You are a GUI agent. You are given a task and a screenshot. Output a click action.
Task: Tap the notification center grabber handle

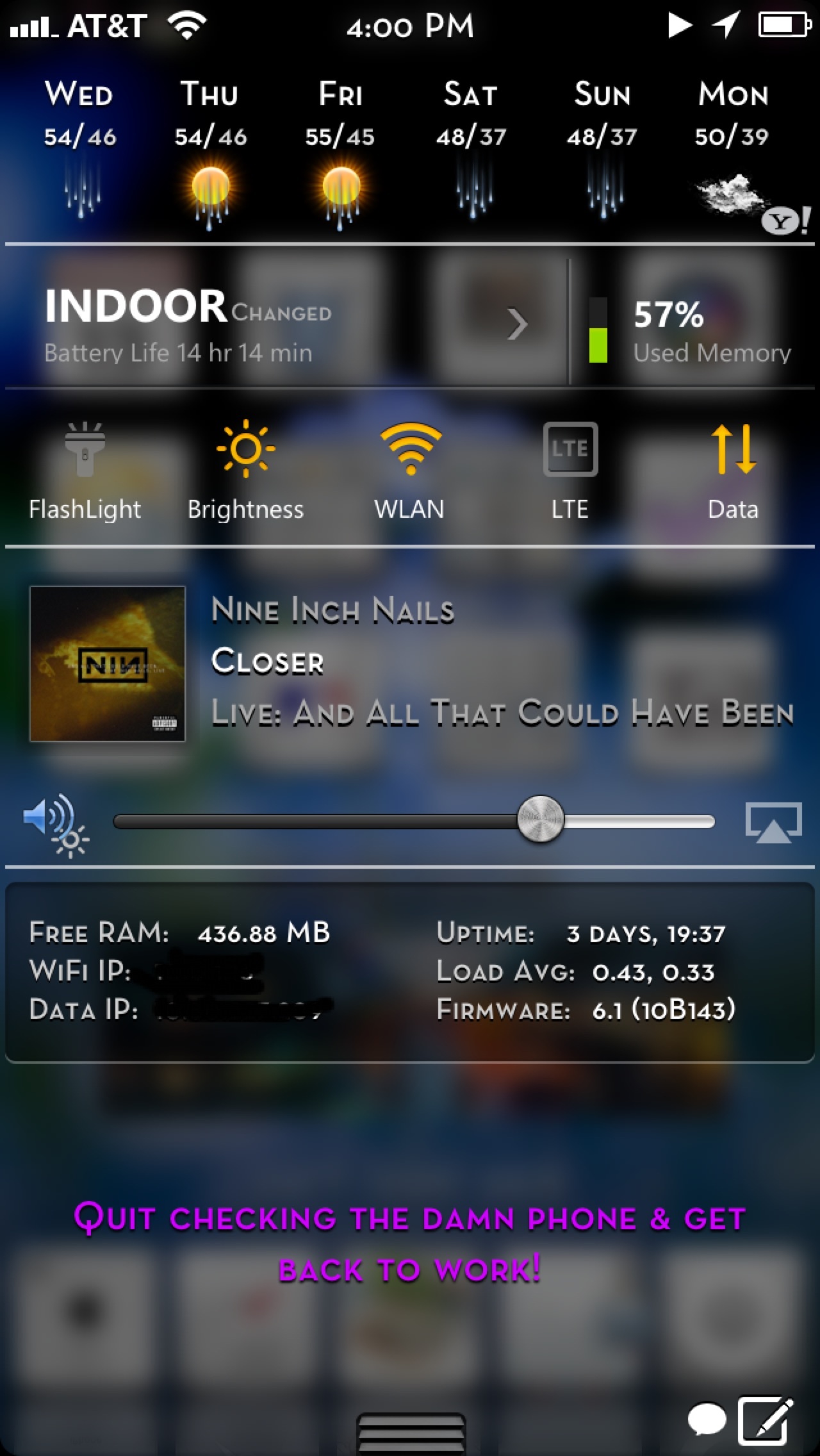click(411, 1433)
